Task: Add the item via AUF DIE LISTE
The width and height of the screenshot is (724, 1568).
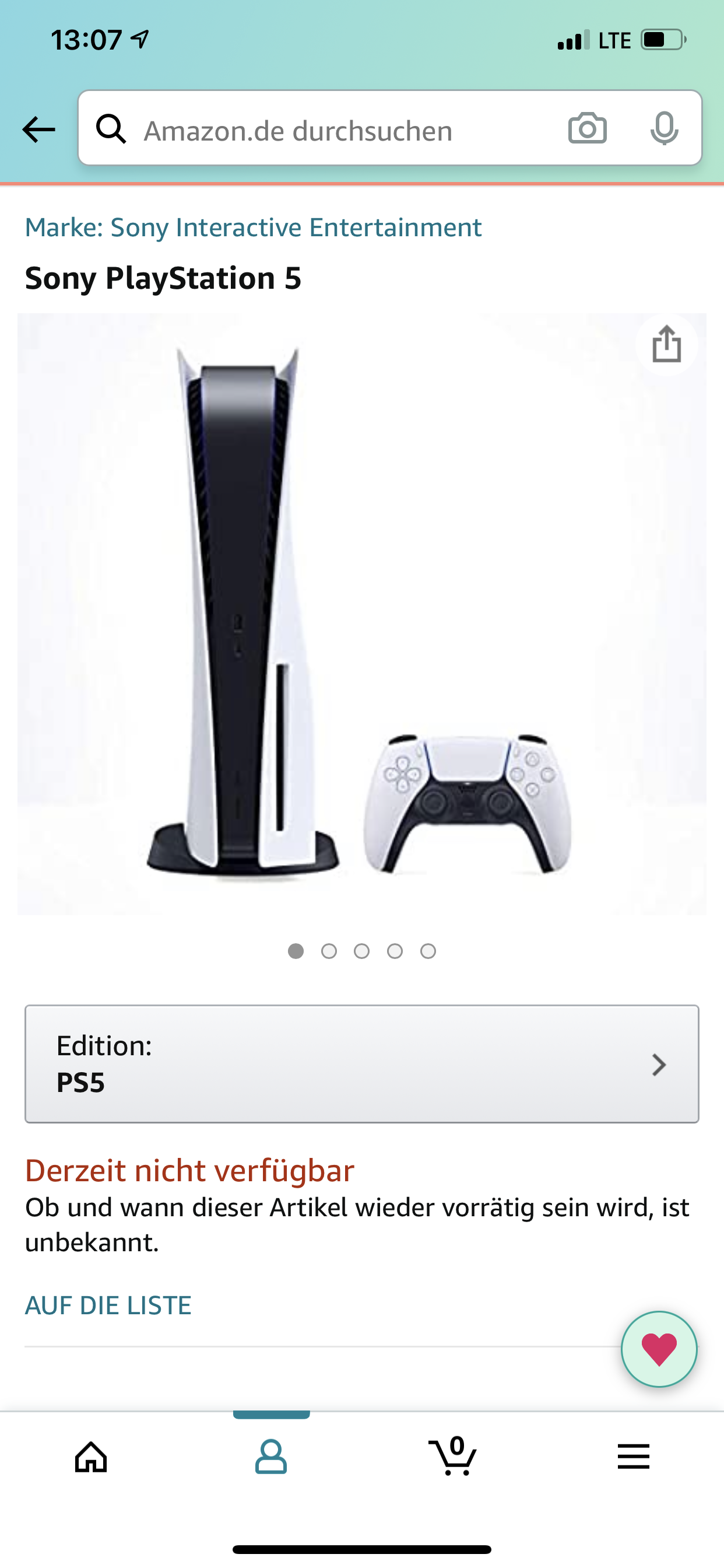Action: 108,1305
